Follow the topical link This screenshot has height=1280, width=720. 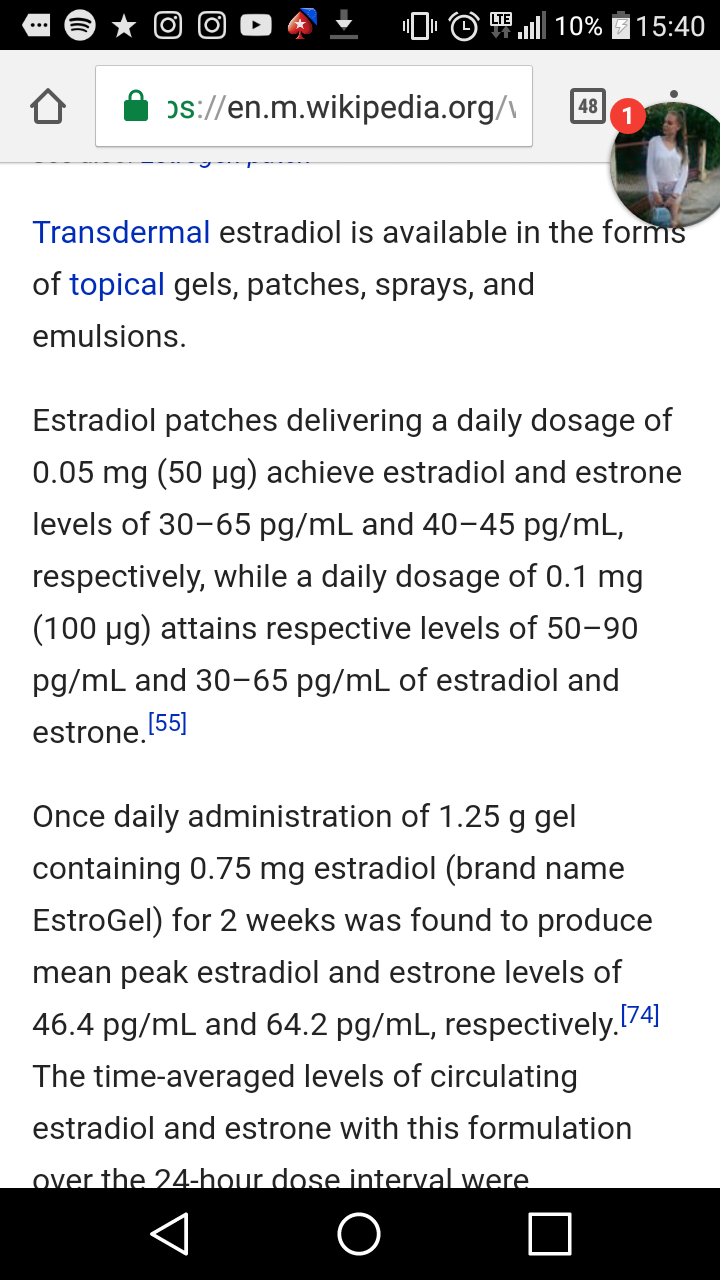click(x=116, y=284)
